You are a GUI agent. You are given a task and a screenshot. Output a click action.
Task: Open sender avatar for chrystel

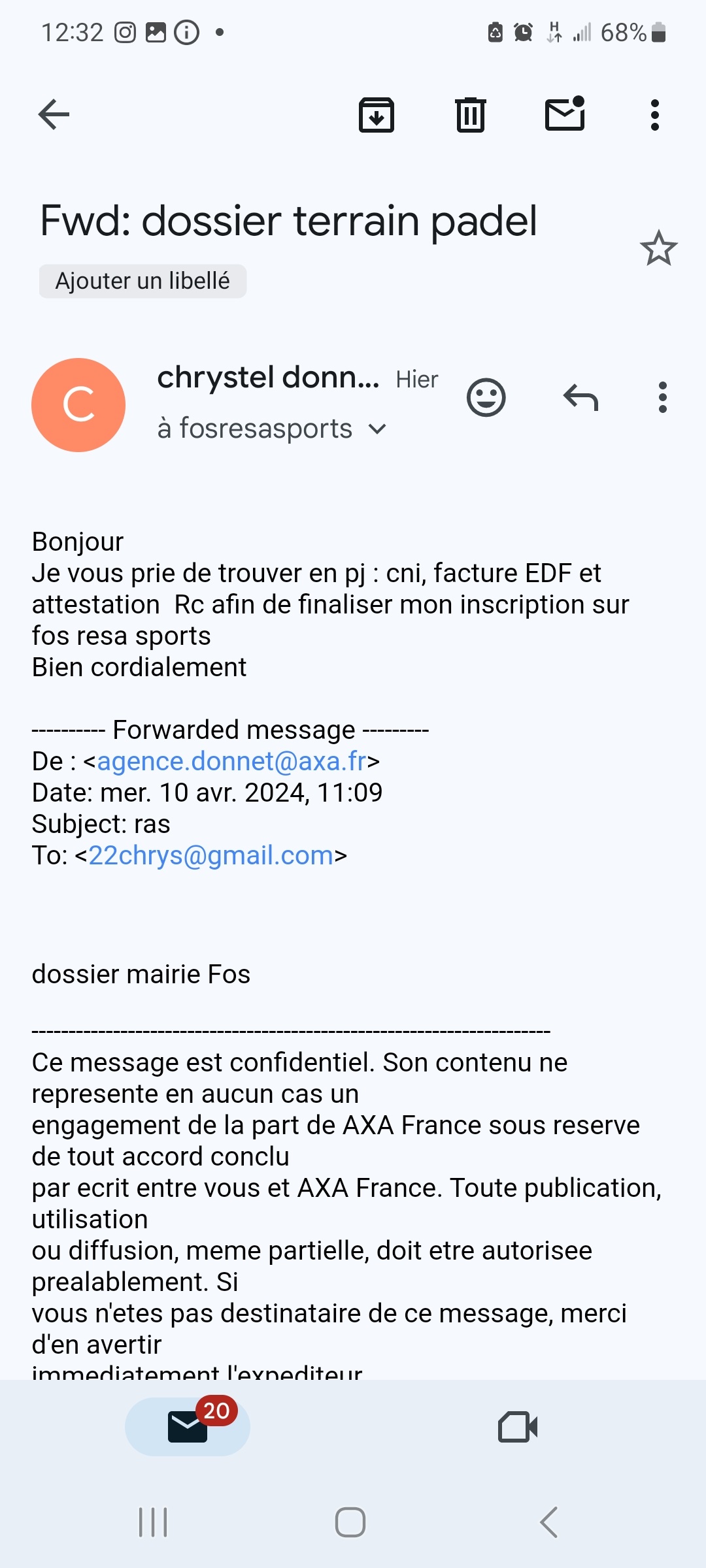click(78, 405)
